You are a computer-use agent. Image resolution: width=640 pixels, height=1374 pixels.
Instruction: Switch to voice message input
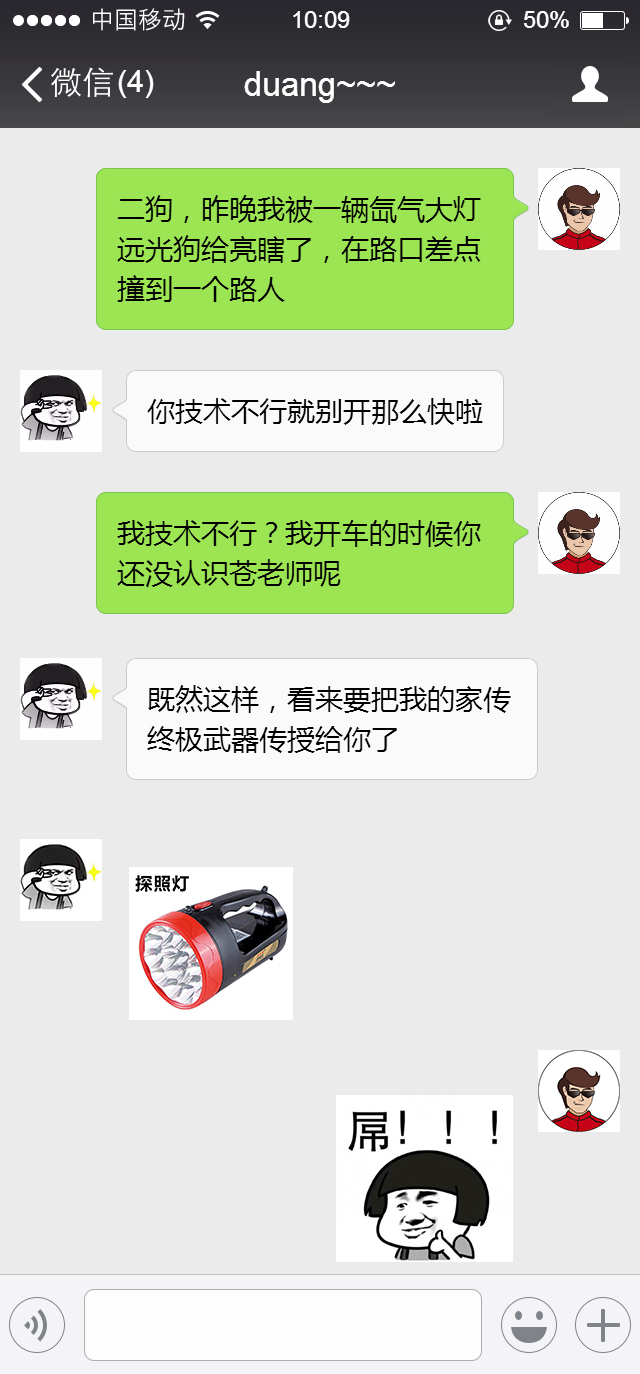pyautogui.click(x=37, y=1325)
